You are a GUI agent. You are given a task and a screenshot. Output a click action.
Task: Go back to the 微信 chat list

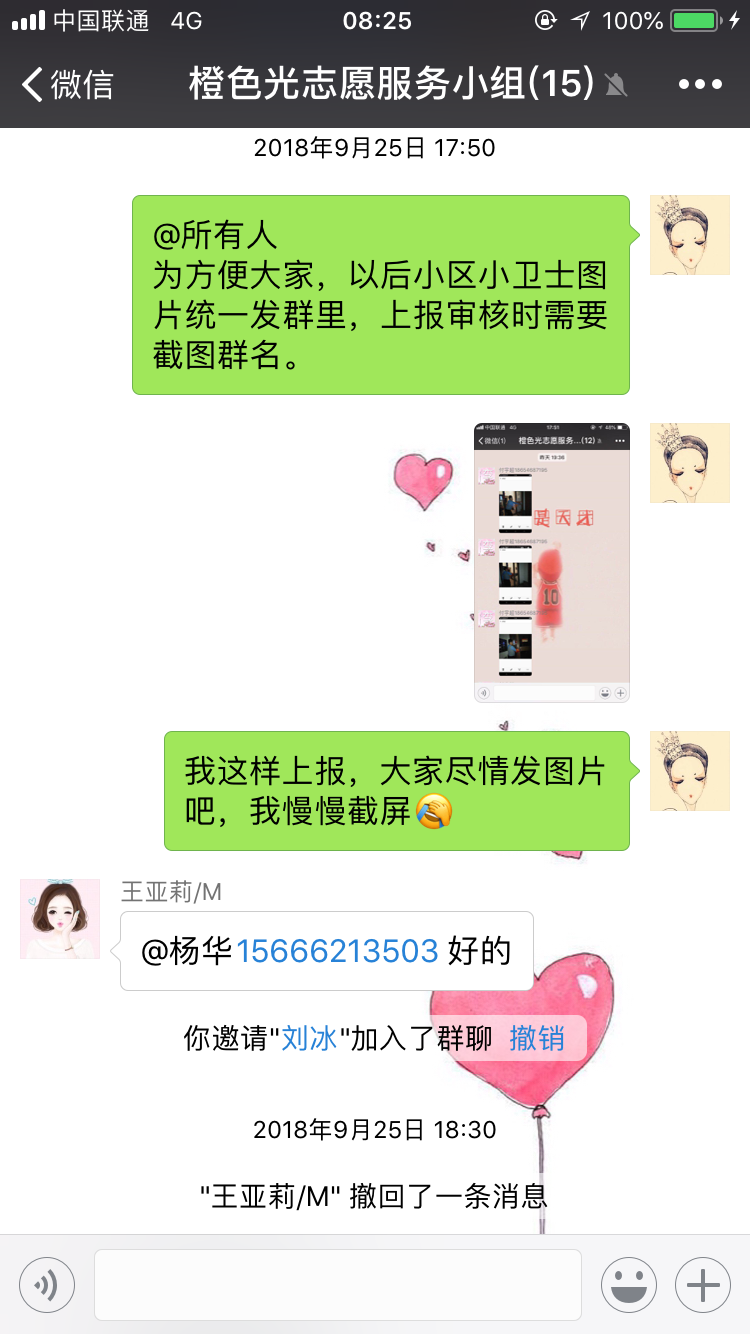[x=67, y=85]
